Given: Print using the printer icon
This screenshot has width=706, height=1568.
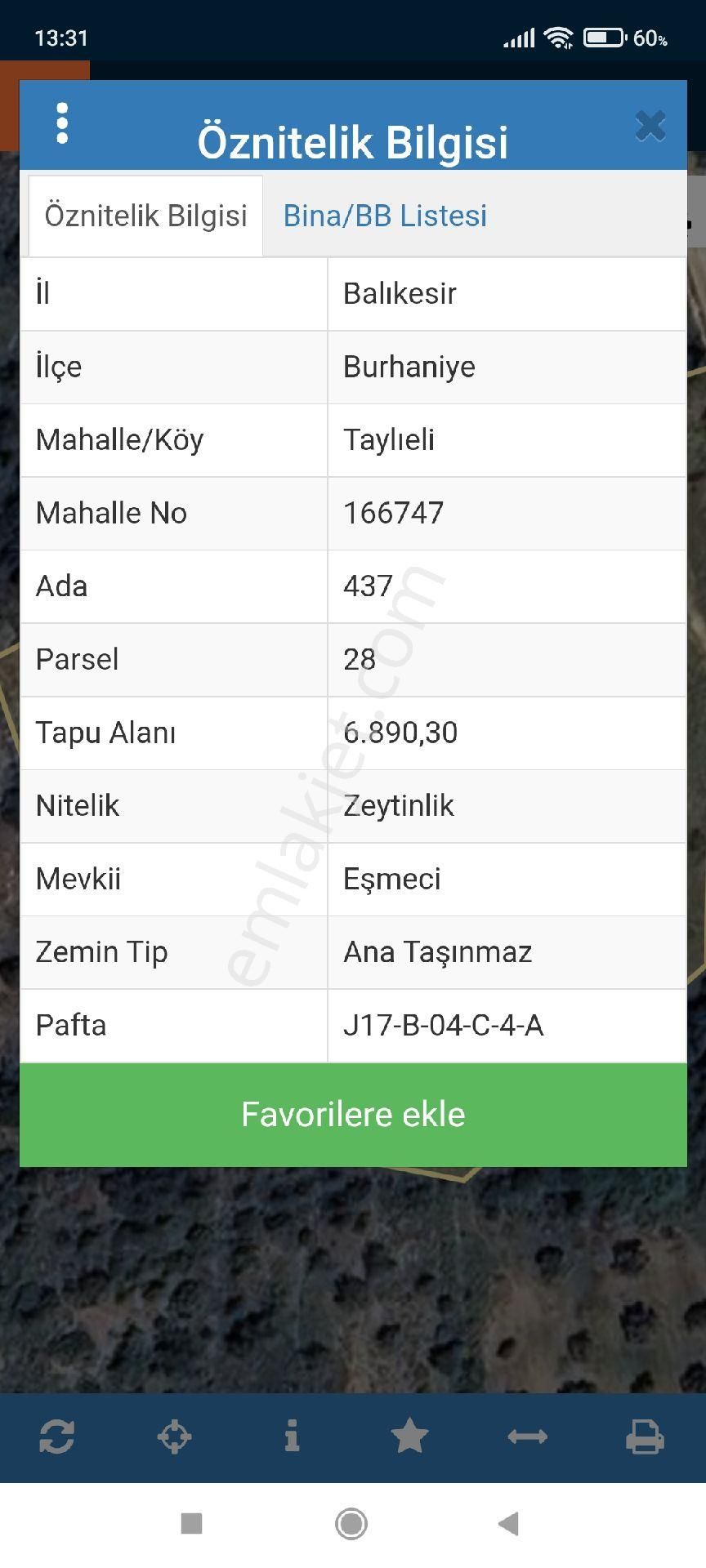Looking at the screenshot, I should pos(645,1437).
